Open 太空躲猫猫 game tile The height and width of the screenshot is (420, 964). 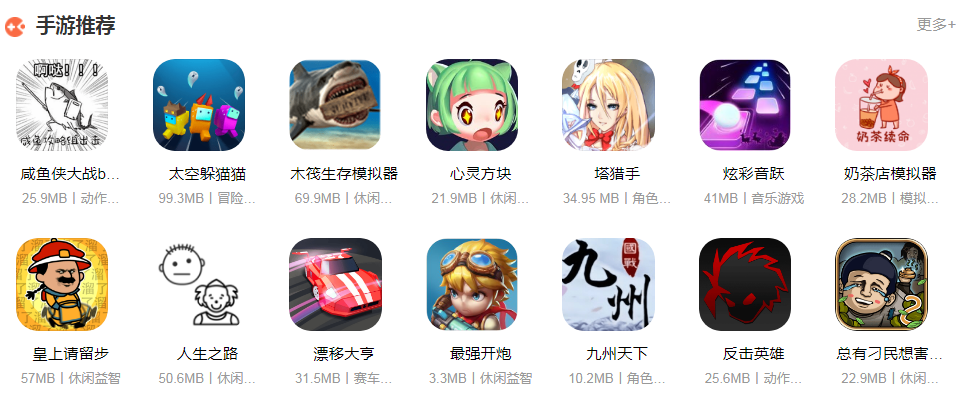(x=199, y=105)
